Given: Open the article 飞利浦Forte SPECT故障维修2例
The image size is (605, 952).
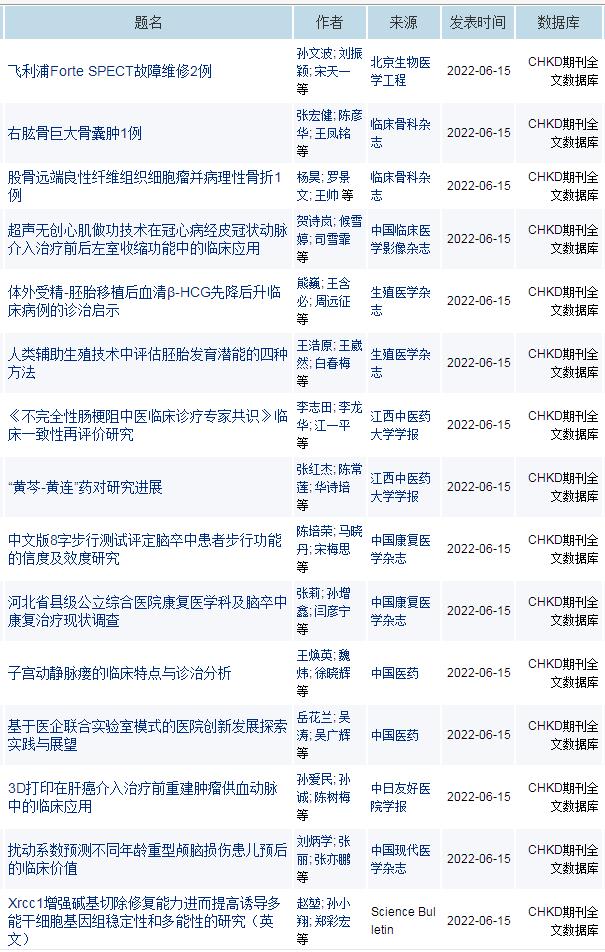Looking at the screenshot, I should click(x=110, y=72).
